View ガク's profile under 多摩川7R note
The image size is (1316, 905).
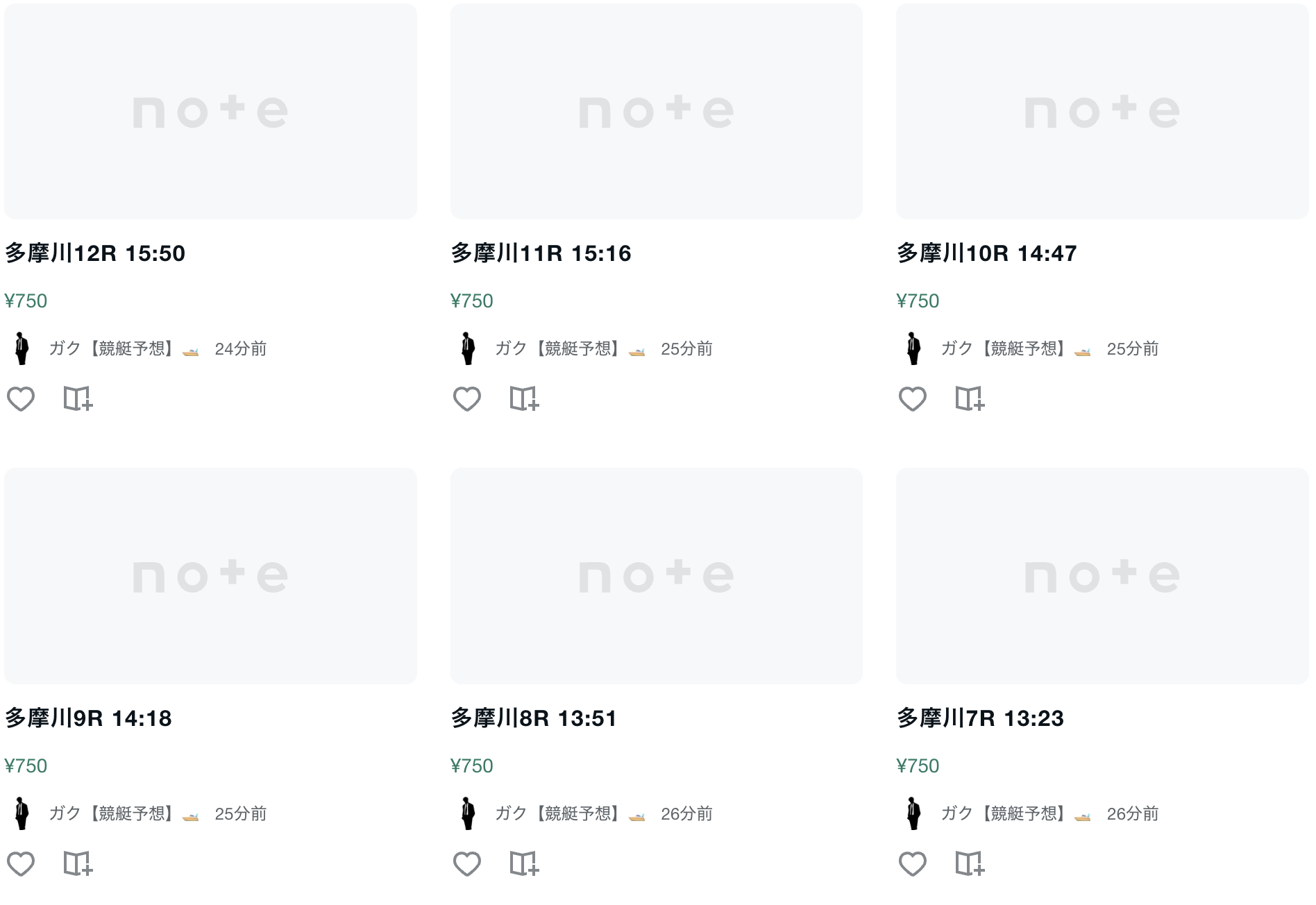(x=1003, y=813)
